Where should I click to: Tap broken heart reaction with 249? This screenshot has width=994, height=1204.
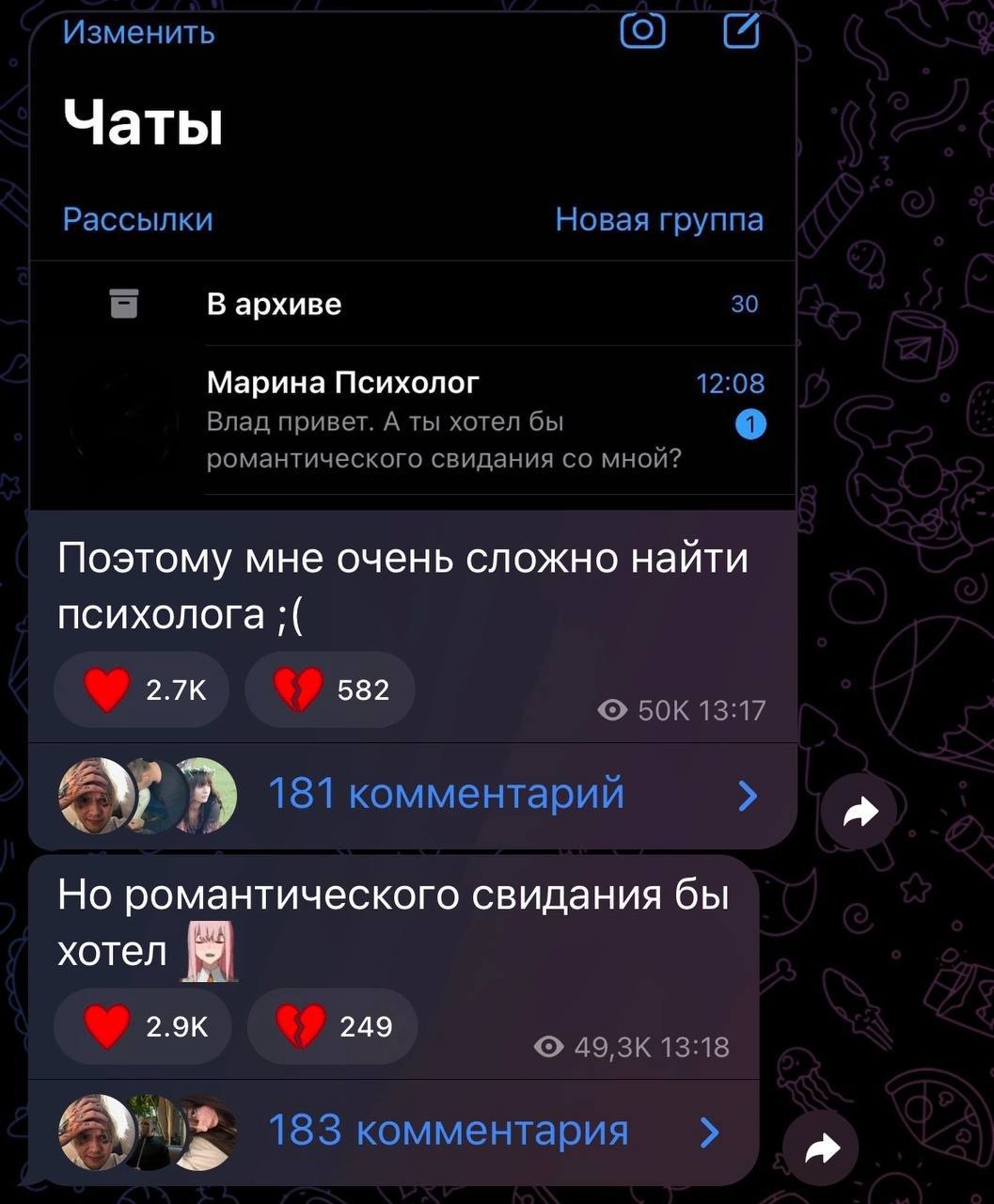(x=333, y=1026)
